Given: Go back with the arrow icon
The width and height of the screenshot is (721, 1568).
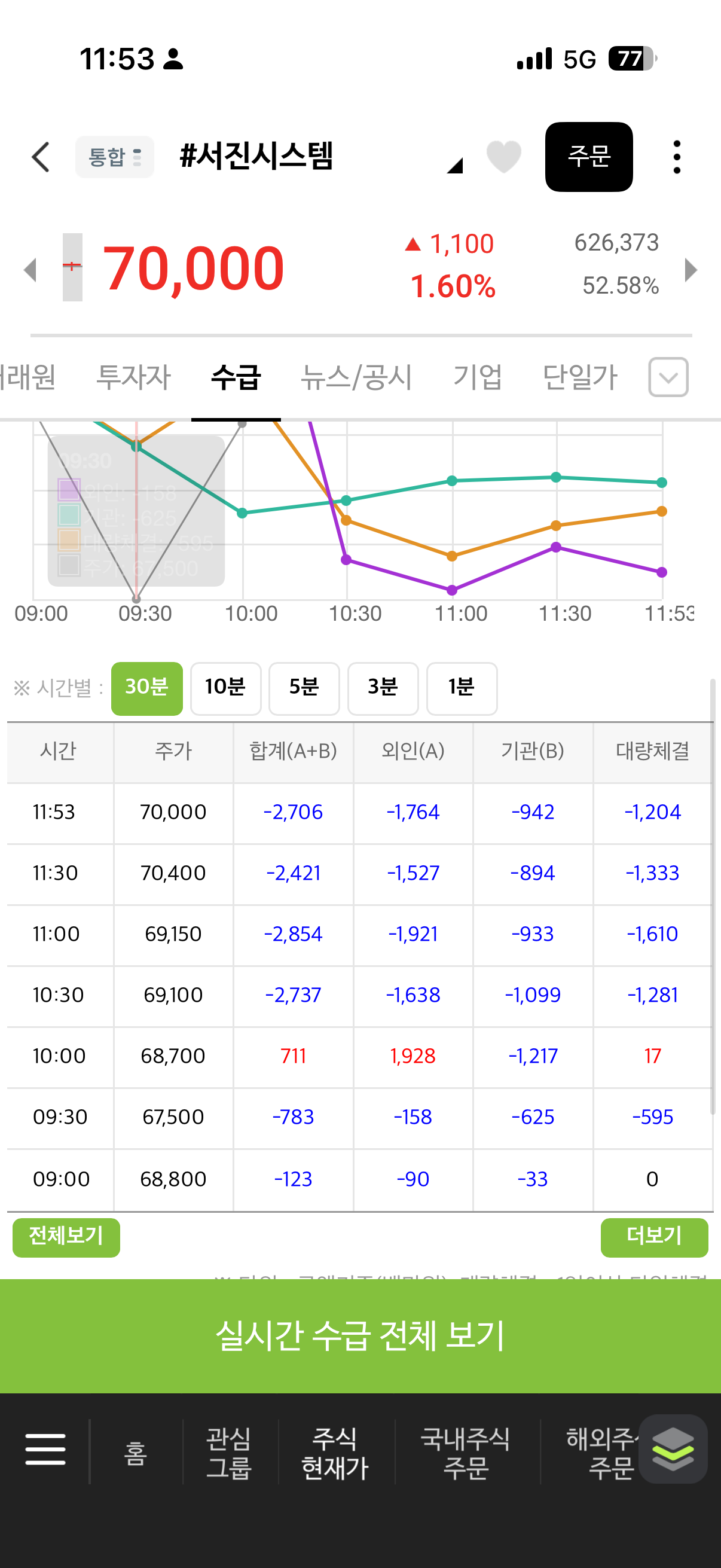Looking at the screenshot, I should [x=41, y=157].
